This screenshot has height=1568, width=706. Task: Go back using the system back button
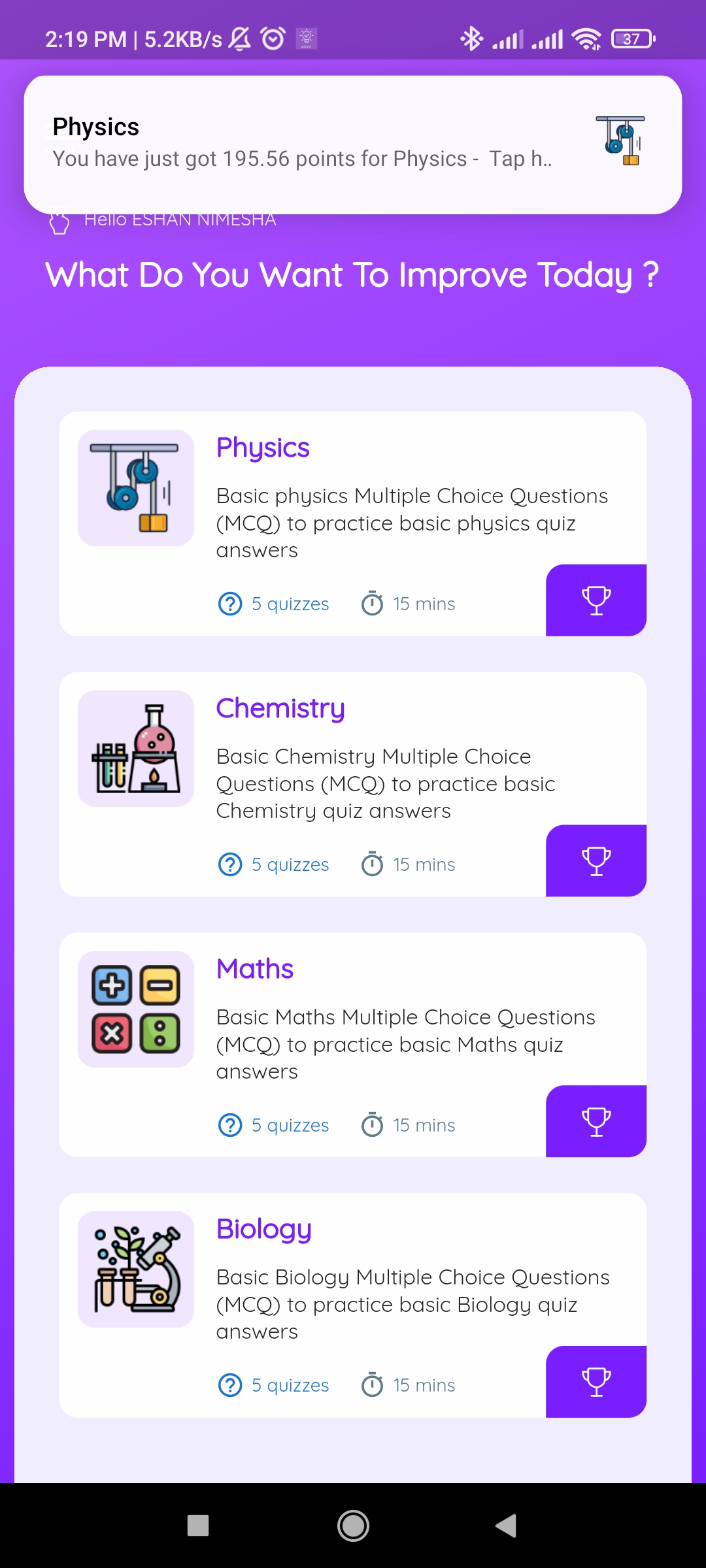click(x=506, y=1526)
